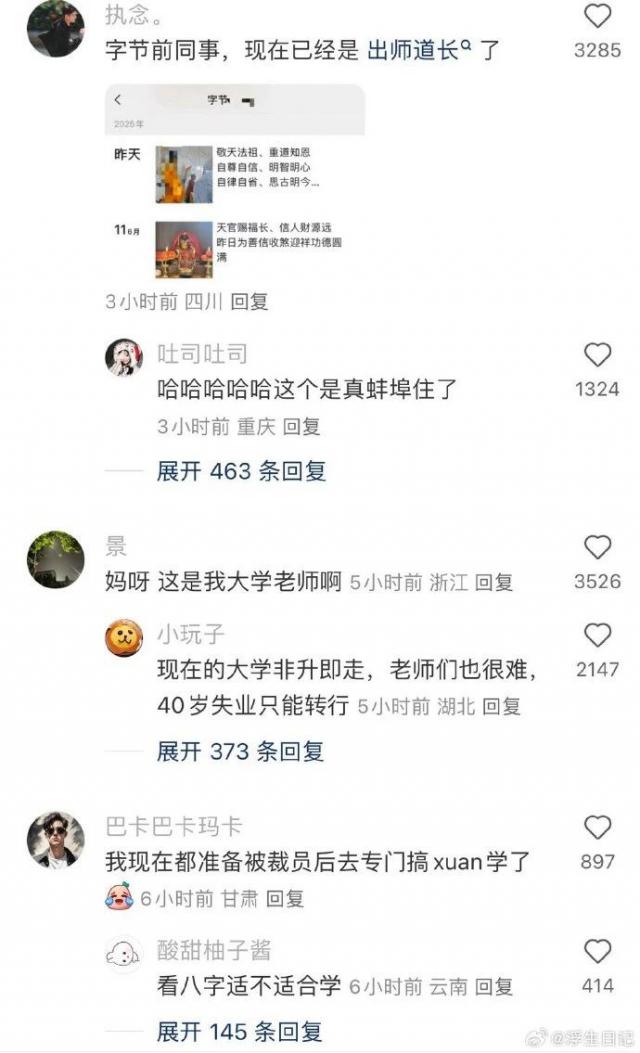Like 小玩子's reply
Viewport: 640px width, 1053px height.
pyautogui.click(x=597, y=636)
